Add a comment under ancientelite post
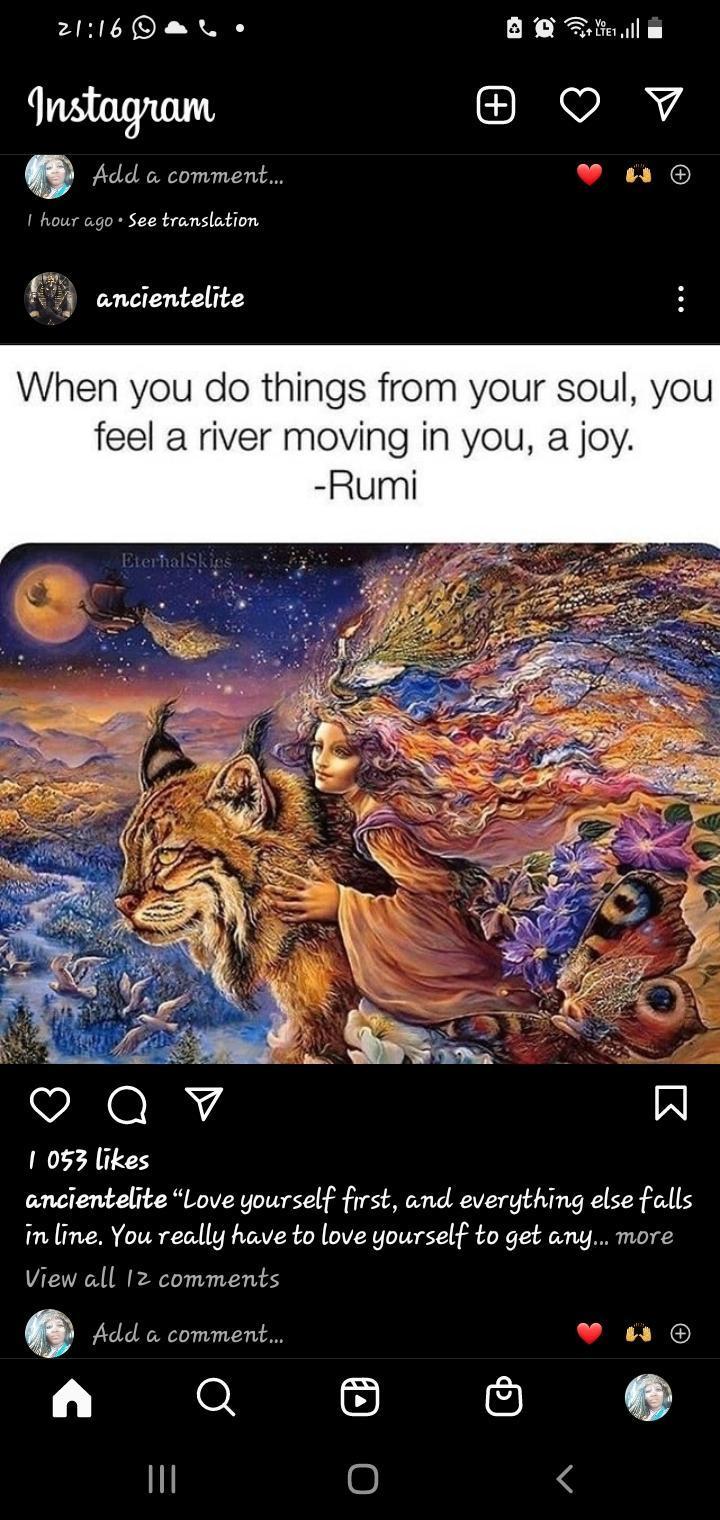The width and height of the screenshot is (720, 1520). coord(188,1333)
